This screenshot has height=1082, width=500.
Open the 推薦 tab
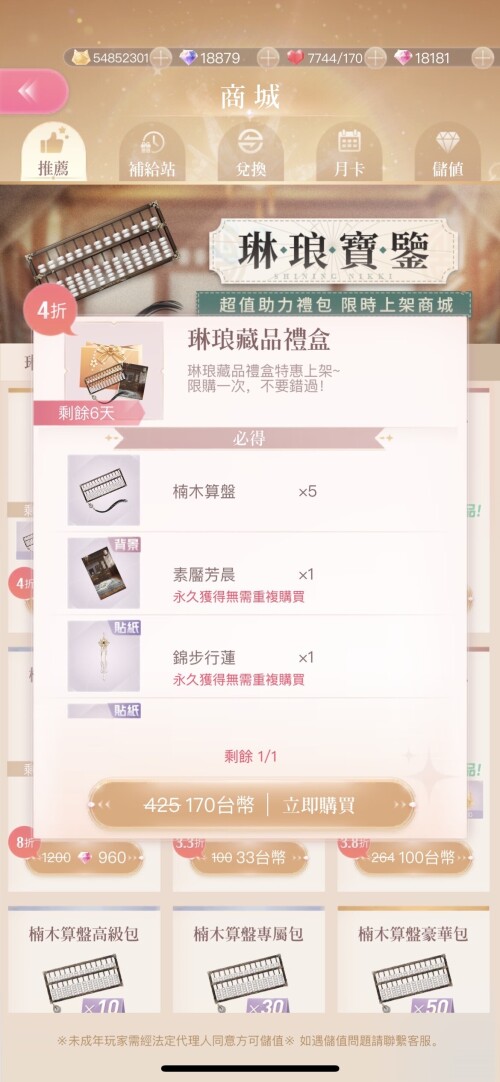[54, 153]
